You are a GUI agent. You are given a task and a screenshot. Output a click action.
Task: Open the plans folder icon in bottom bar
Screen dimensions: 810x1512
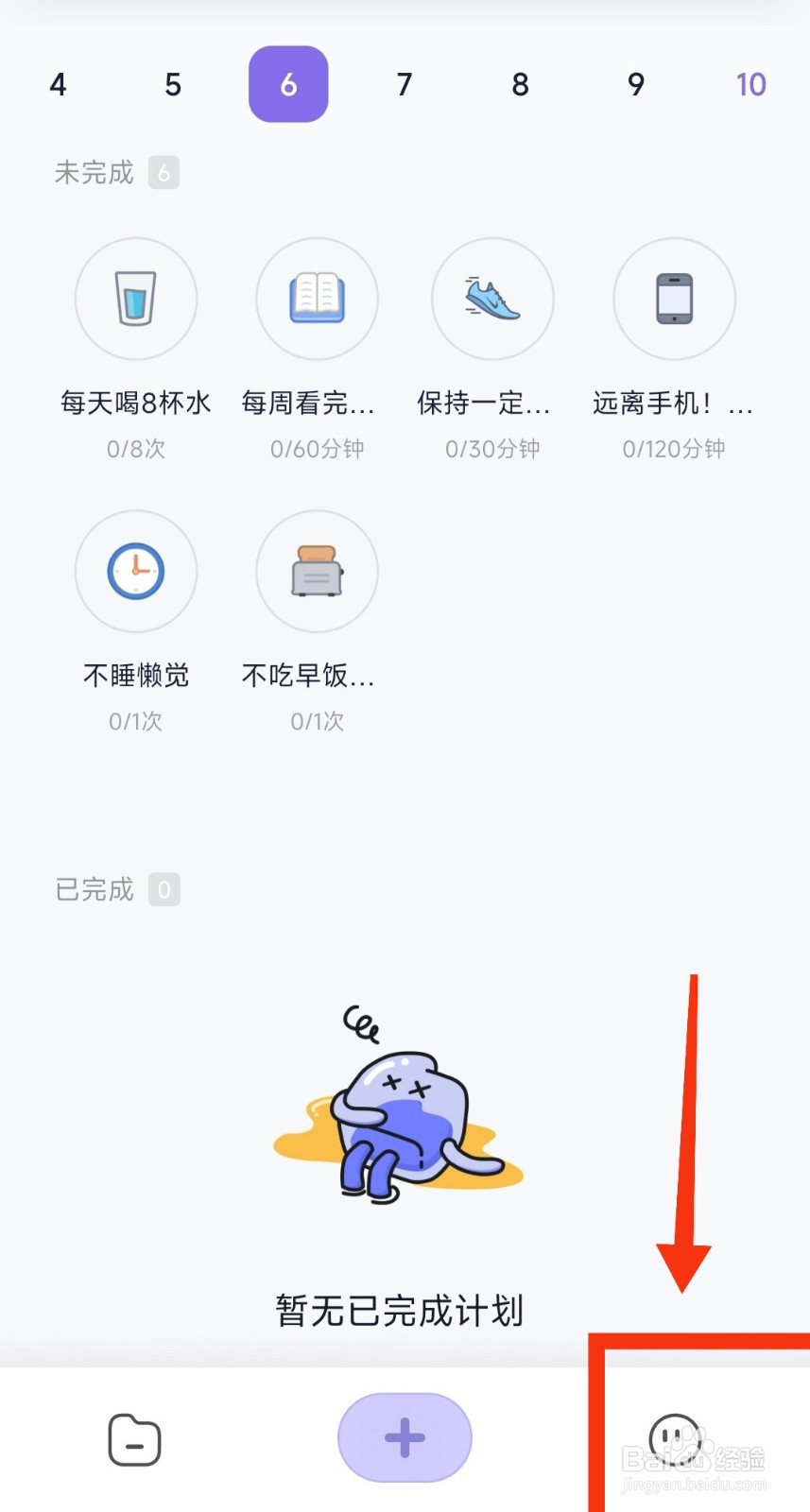pos(133,1437)
